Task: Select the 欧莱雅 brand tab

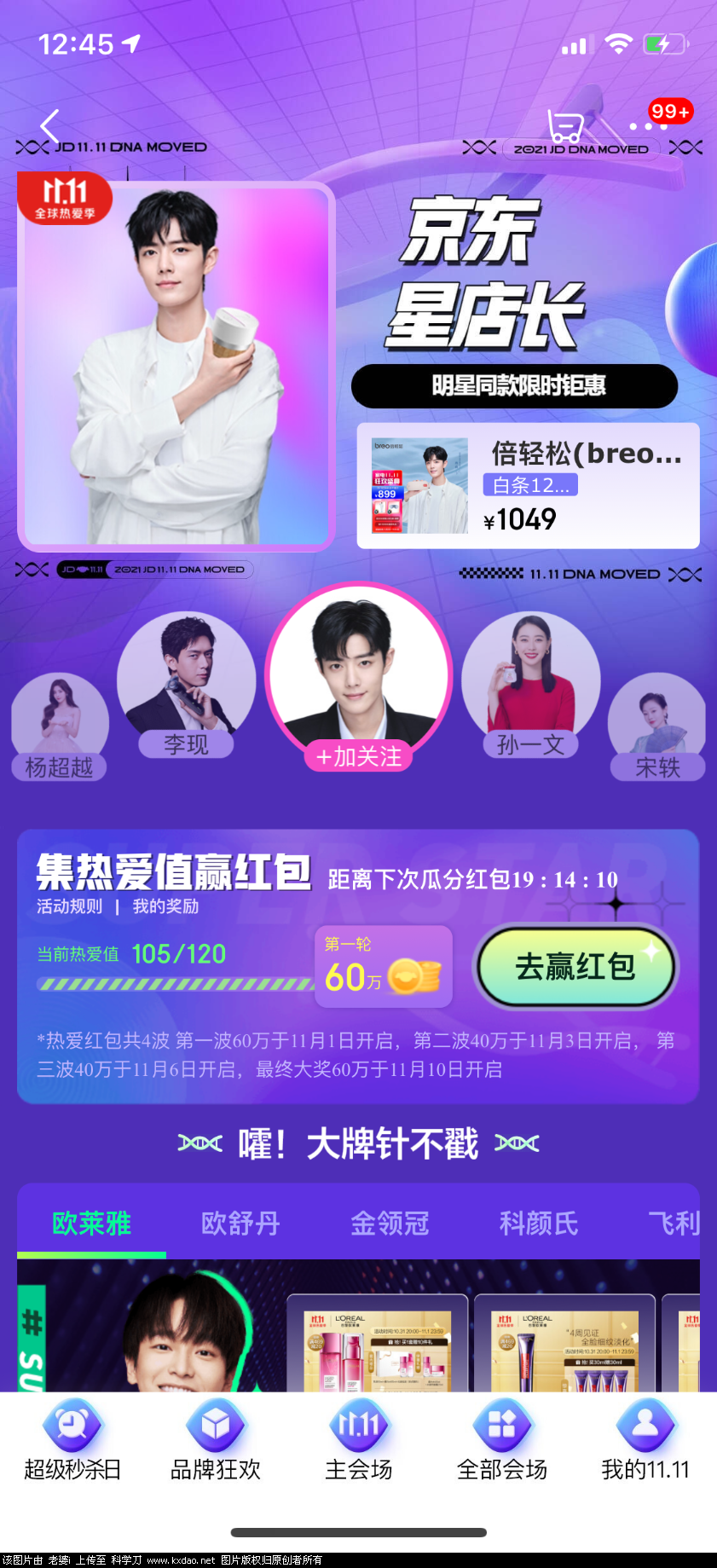Action: click(91, 1223)
